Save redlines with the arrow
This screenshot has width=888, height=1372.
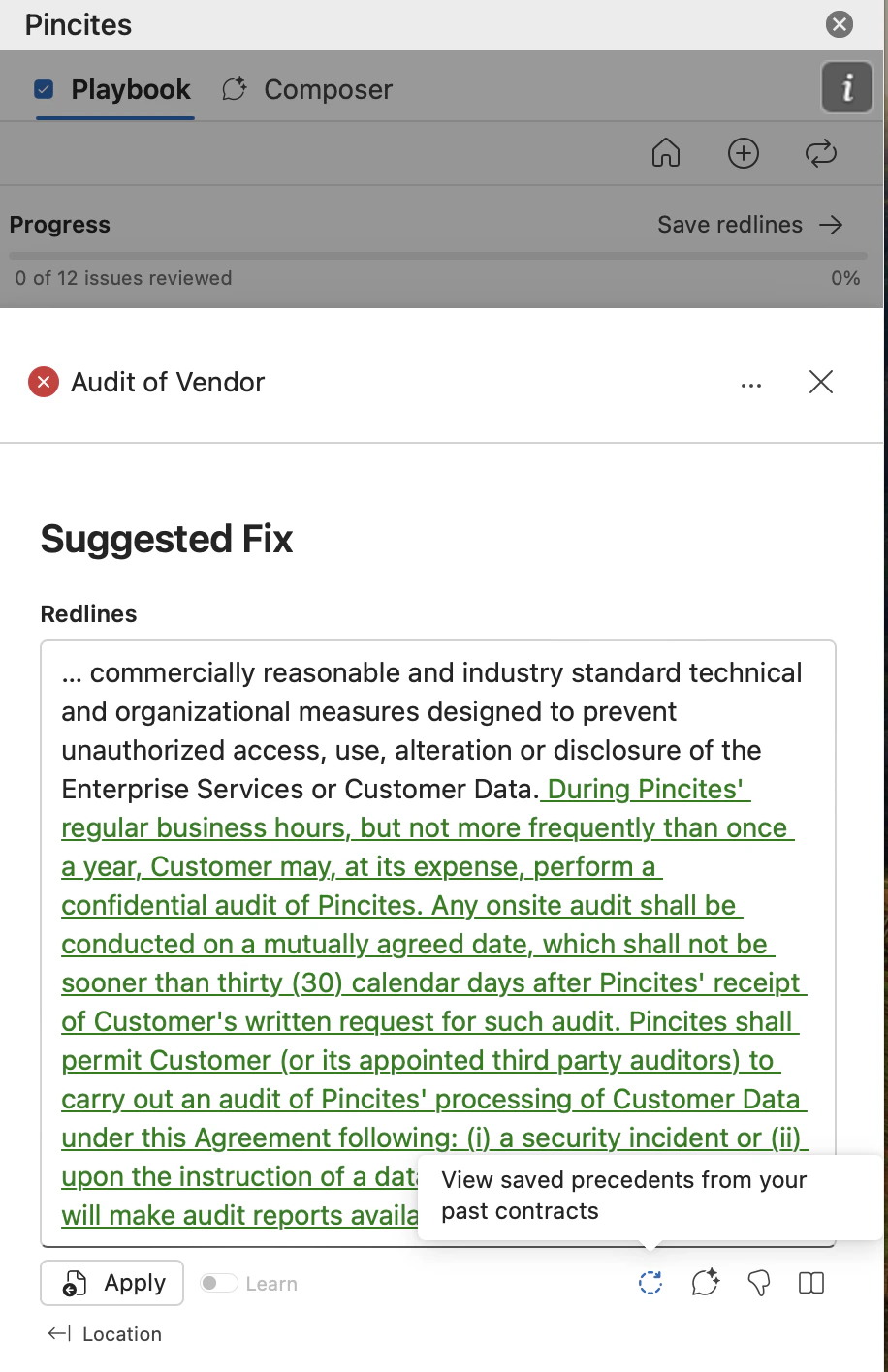[749, 225]
